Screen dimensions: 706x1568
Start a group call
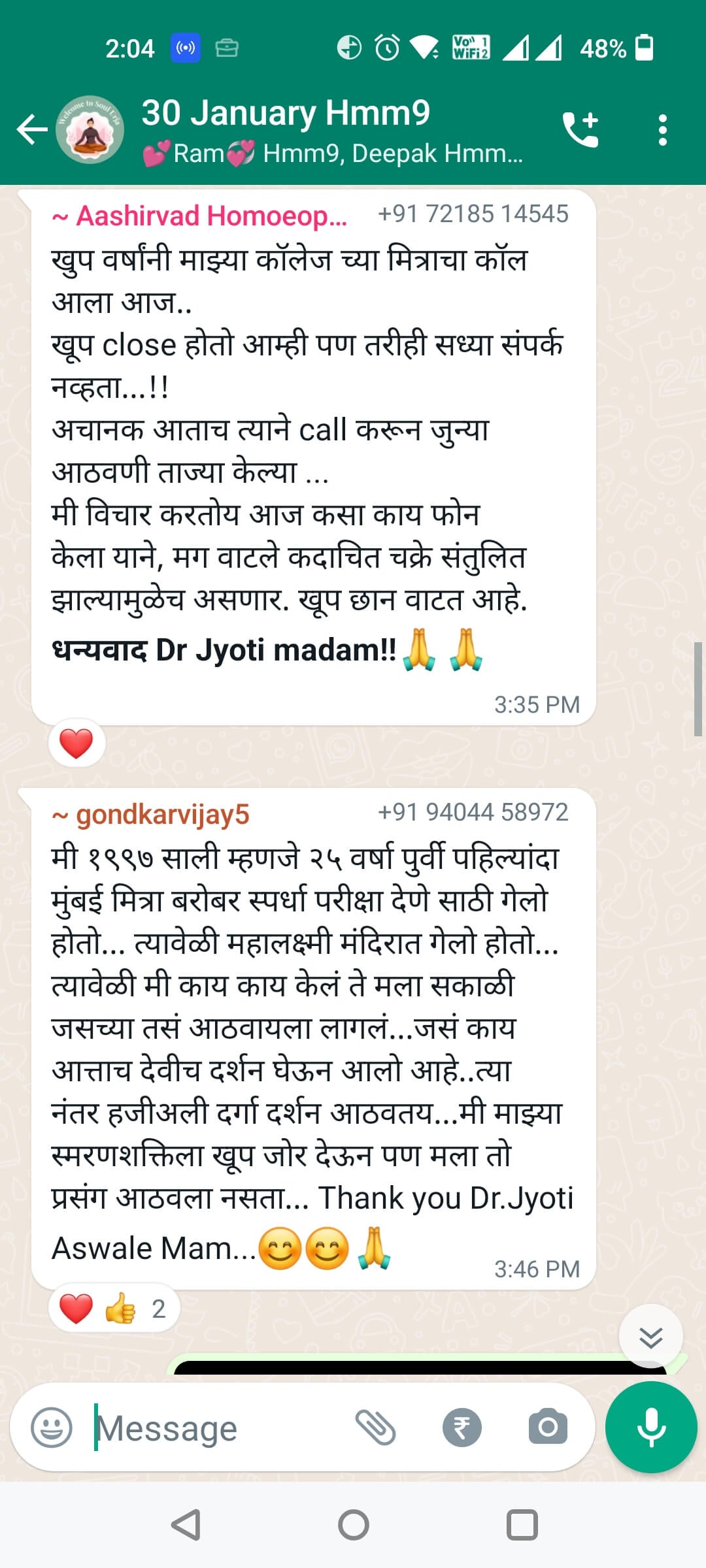[x=580, y=129]
